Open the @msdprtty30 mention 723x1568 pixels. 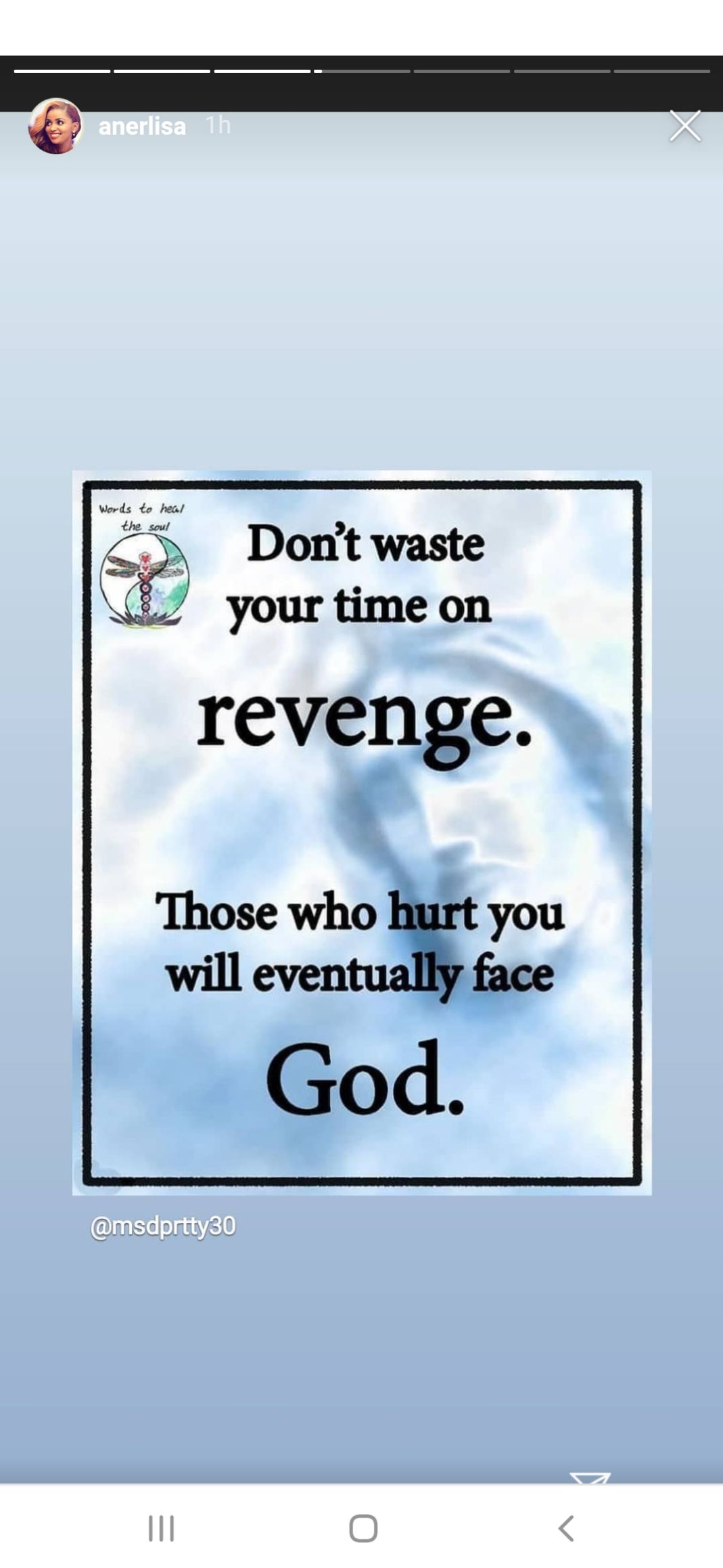pyautogui.click(x=163, y=1226)
